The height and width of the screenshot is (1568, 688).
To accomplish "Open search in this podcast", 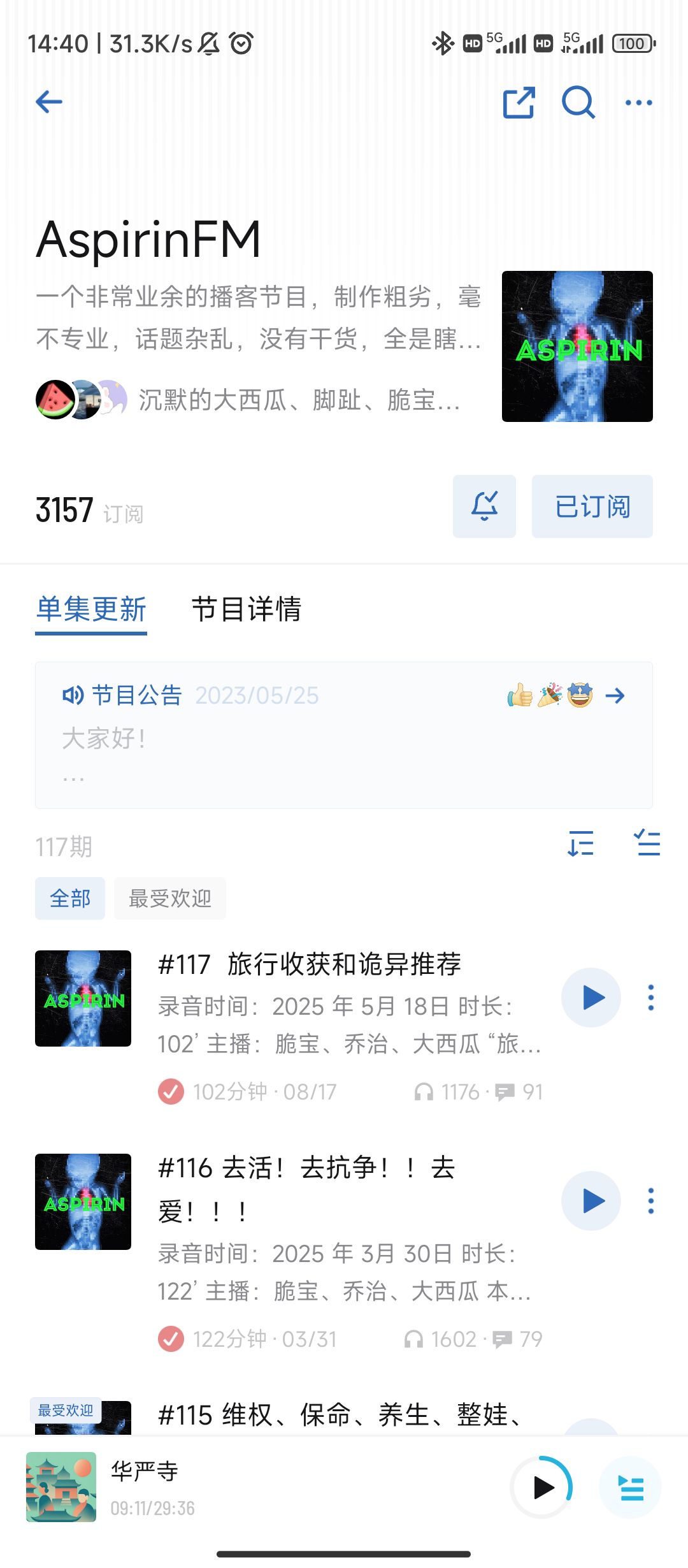I will coord(578,102).
